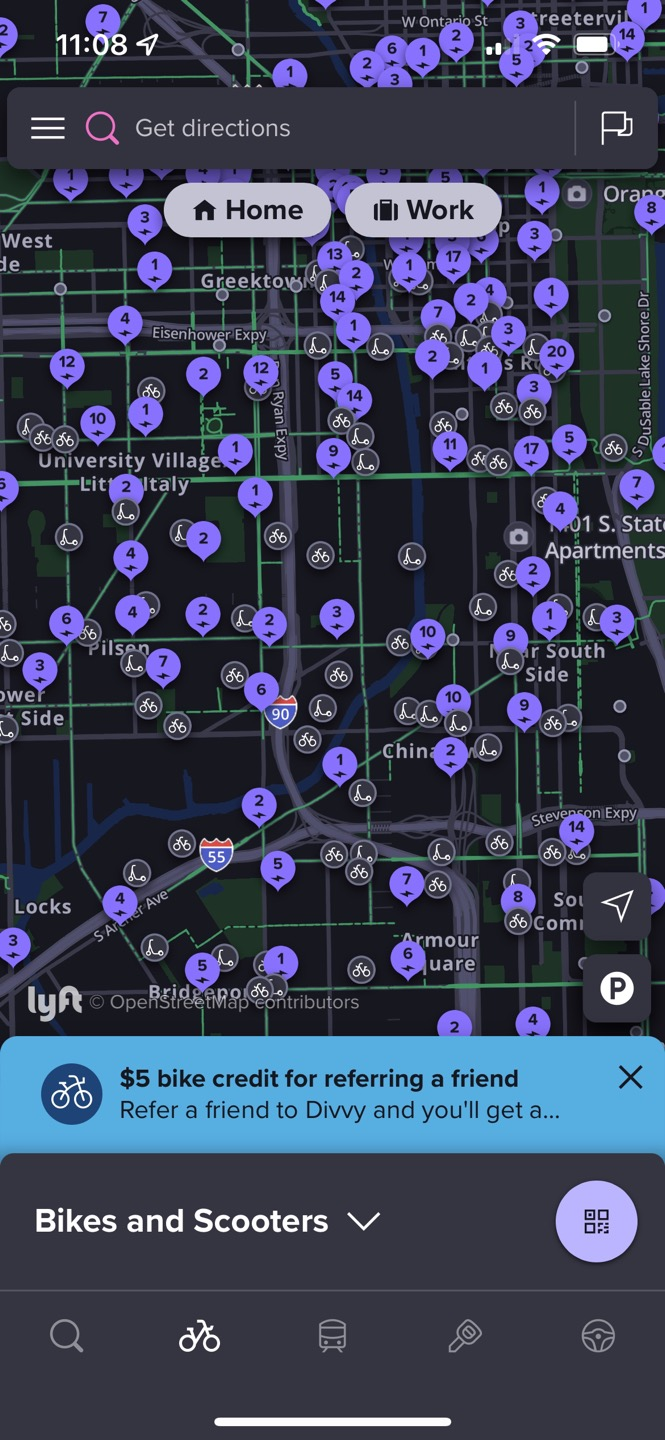Switch to the transit tab
The width and height of the screenshot is (665, 1440).
pos(332,1336)
